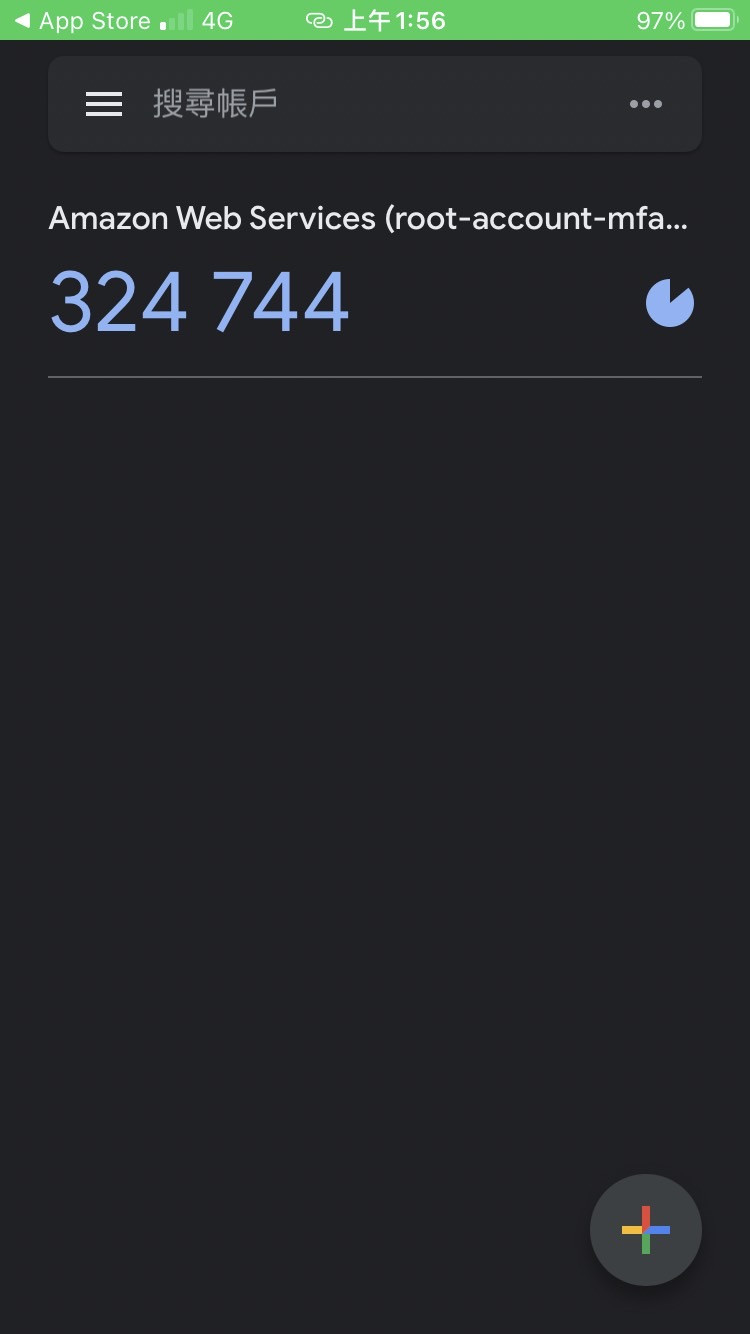The width and height of the screenshot is (750, 1334).
Task: Copy the Amazon Web Services code 324 744
Action: (200, 302)
